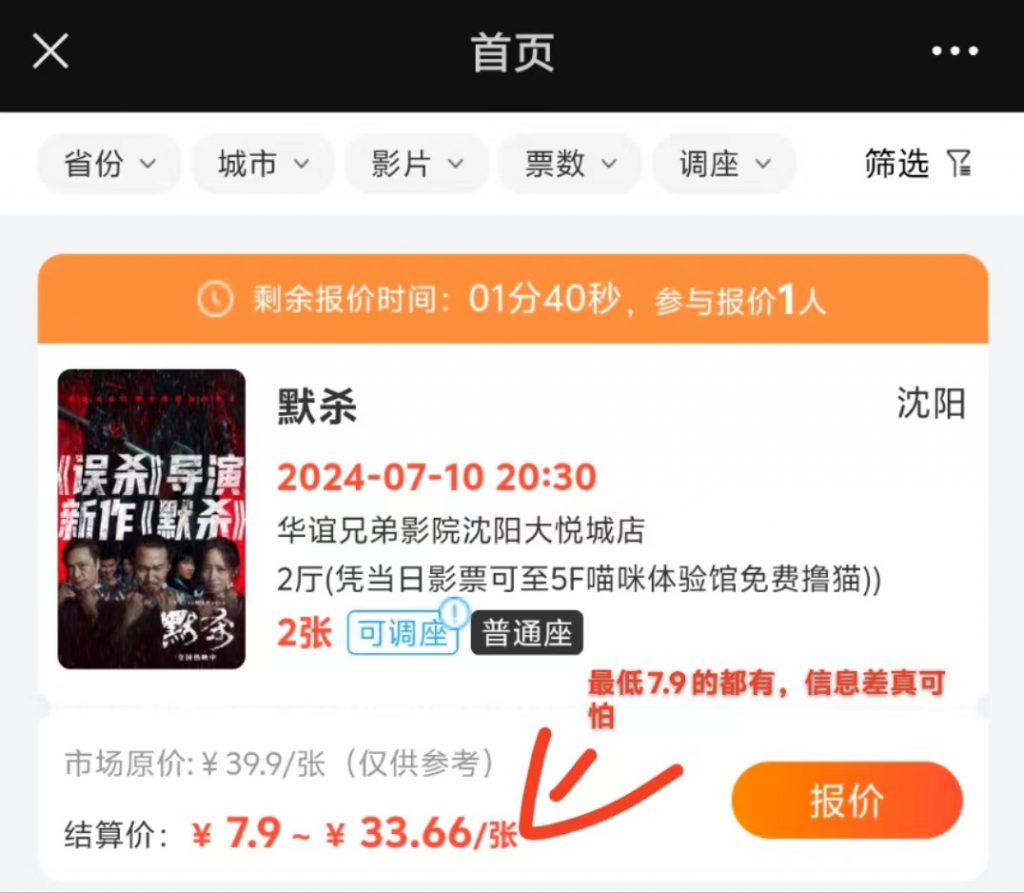The width and height of the screenshot is (1024, 893).
Task: Expand the 城市 city dropdown
Action: click(x=263, y=164)
